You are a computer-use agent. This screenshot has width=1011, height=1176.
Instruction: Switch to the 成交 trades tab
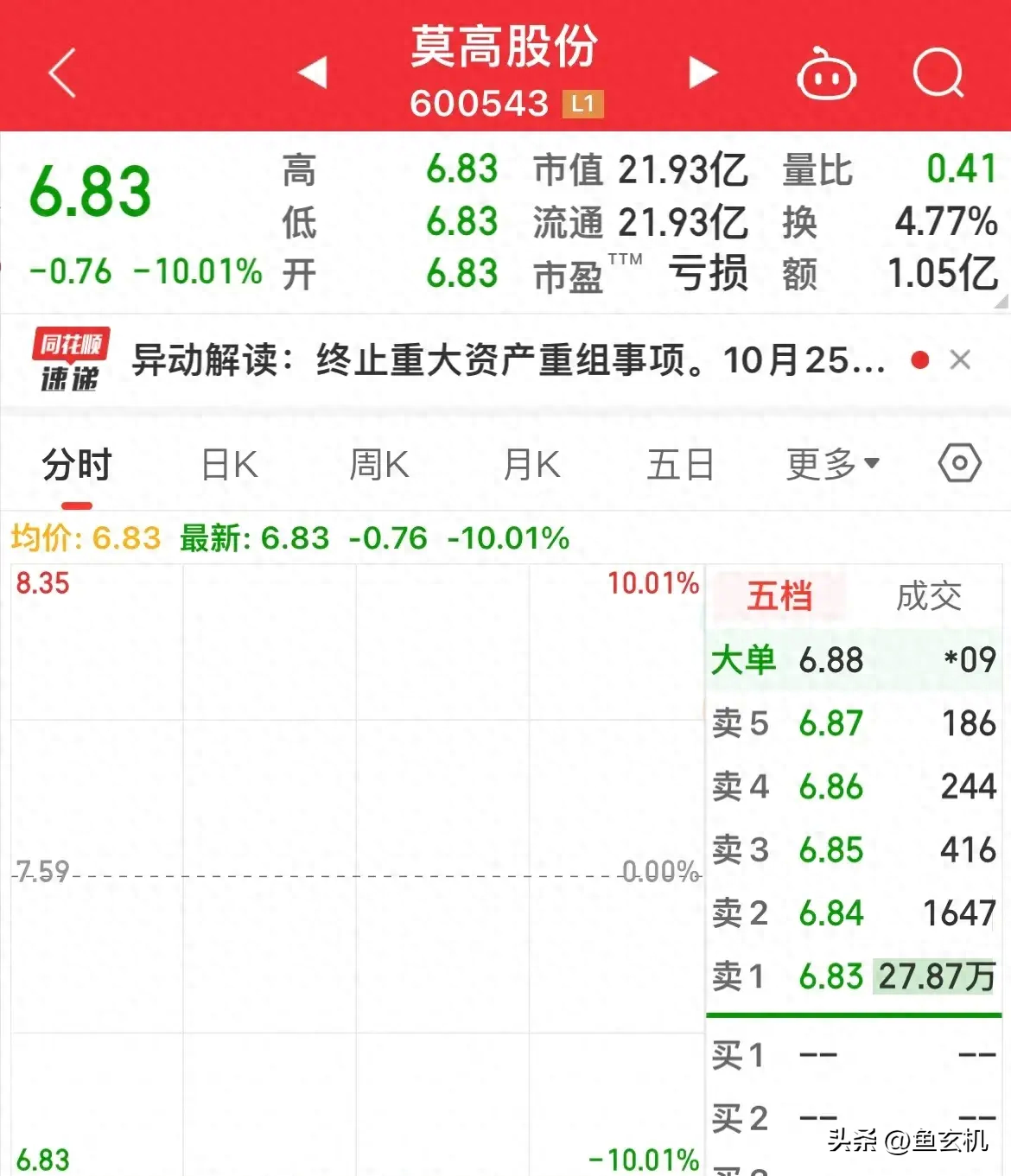[x=928, y=596]
